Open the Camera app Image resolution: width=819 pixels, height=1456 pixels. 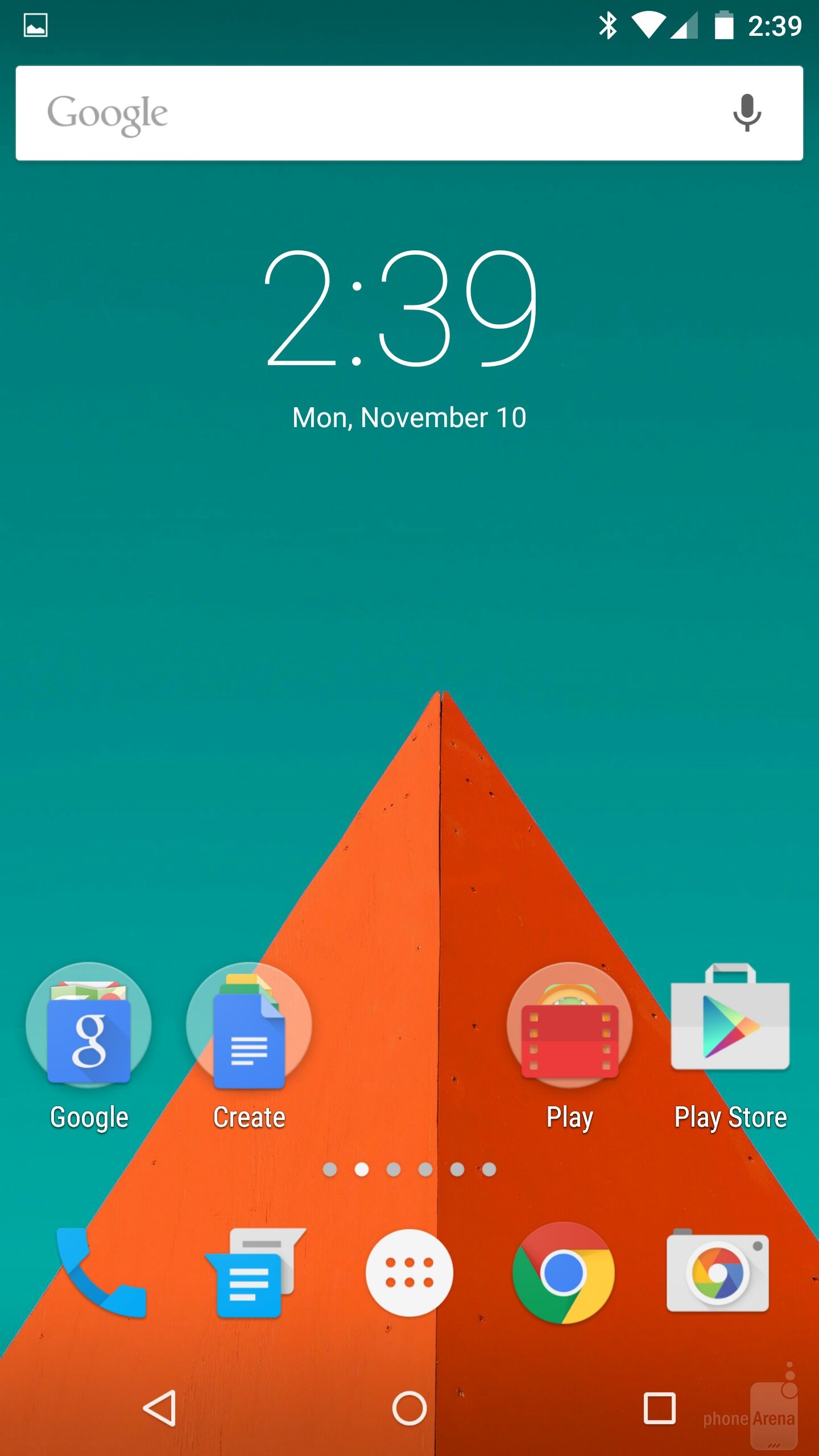718,1273
